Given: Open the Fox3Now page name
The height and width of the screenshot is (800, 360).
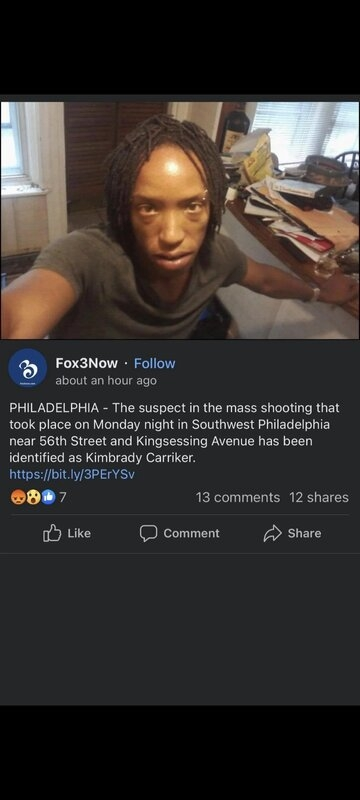Looking at the screenshot, I should 86,363.
